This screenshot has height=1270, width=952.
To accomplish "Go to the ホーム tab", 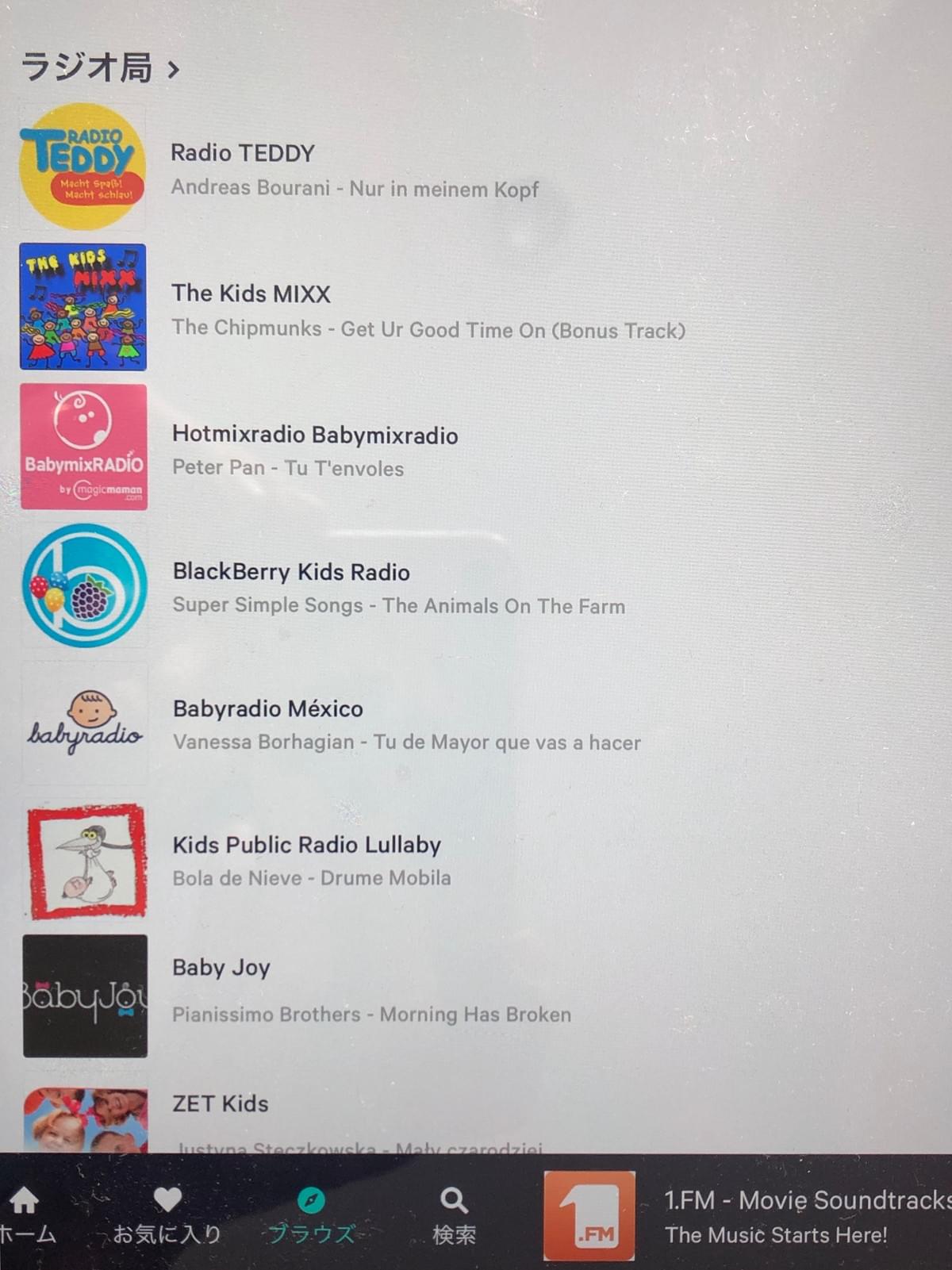I will 25,1215.
